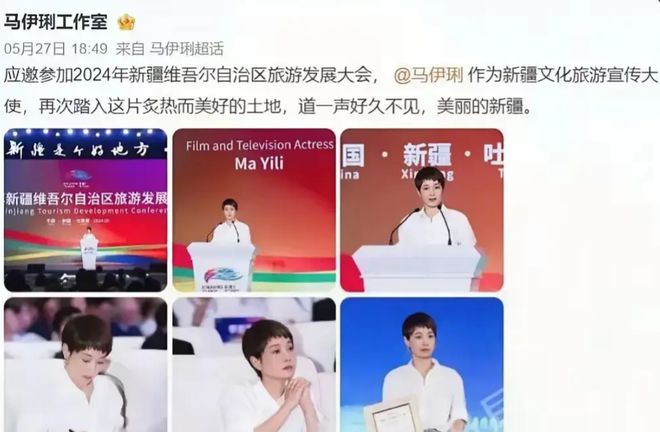Image resolution: width=660 pixels, height=432 pixels.
Task: Open the seated audience side-view photo
Action: click(x=86, y=365)
